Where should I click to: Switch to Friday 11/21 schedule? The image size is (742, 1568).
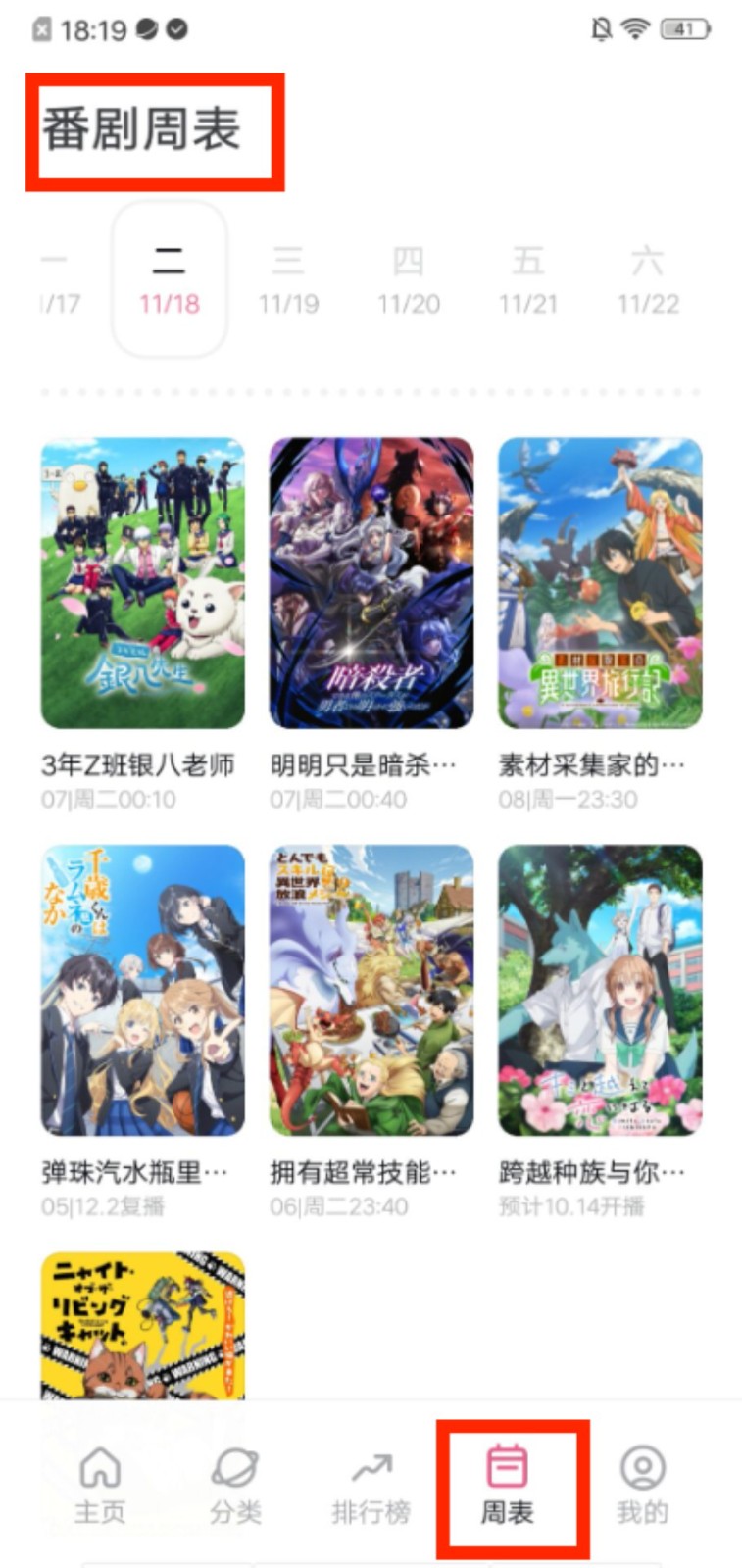tap(528, 280)
